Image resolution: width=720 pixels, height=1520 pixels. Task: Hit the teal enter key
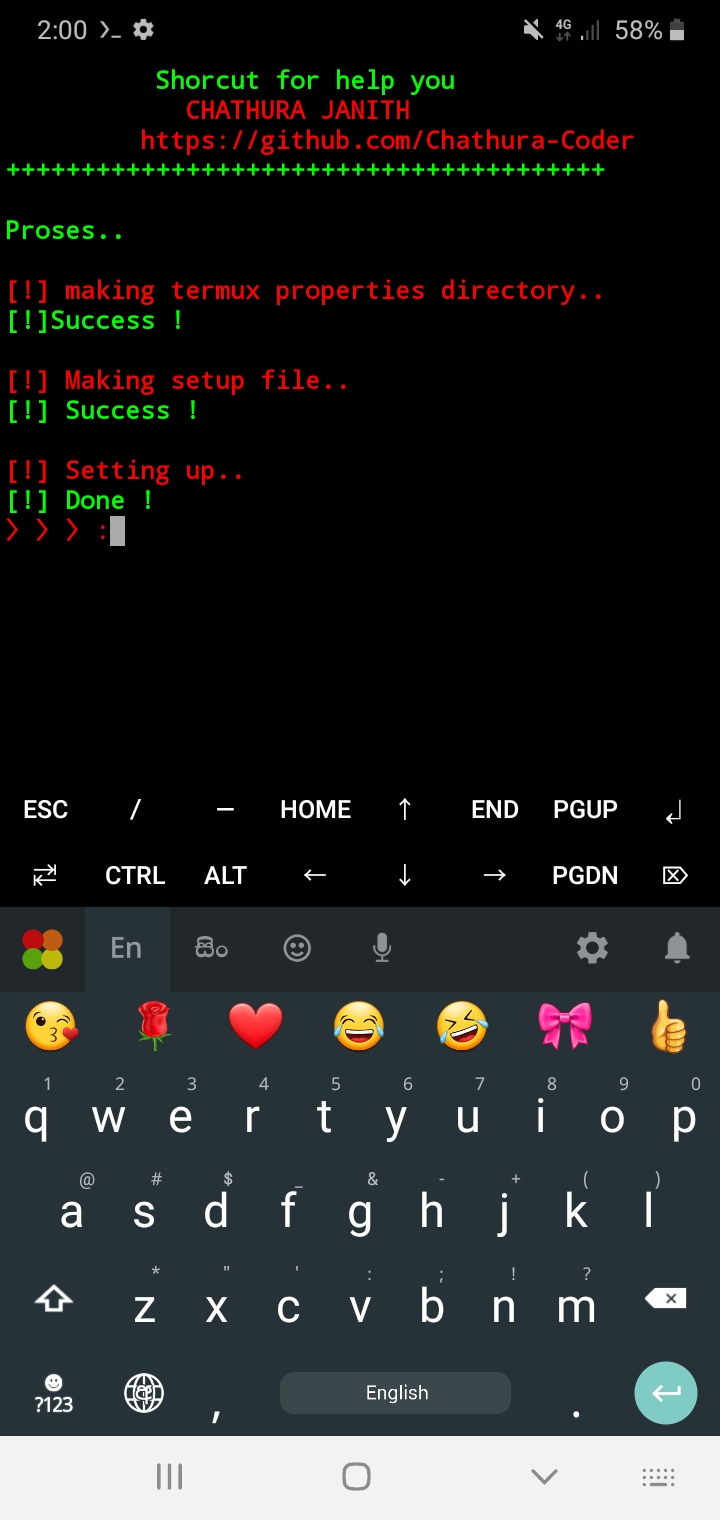click(x=665, y=1393)
